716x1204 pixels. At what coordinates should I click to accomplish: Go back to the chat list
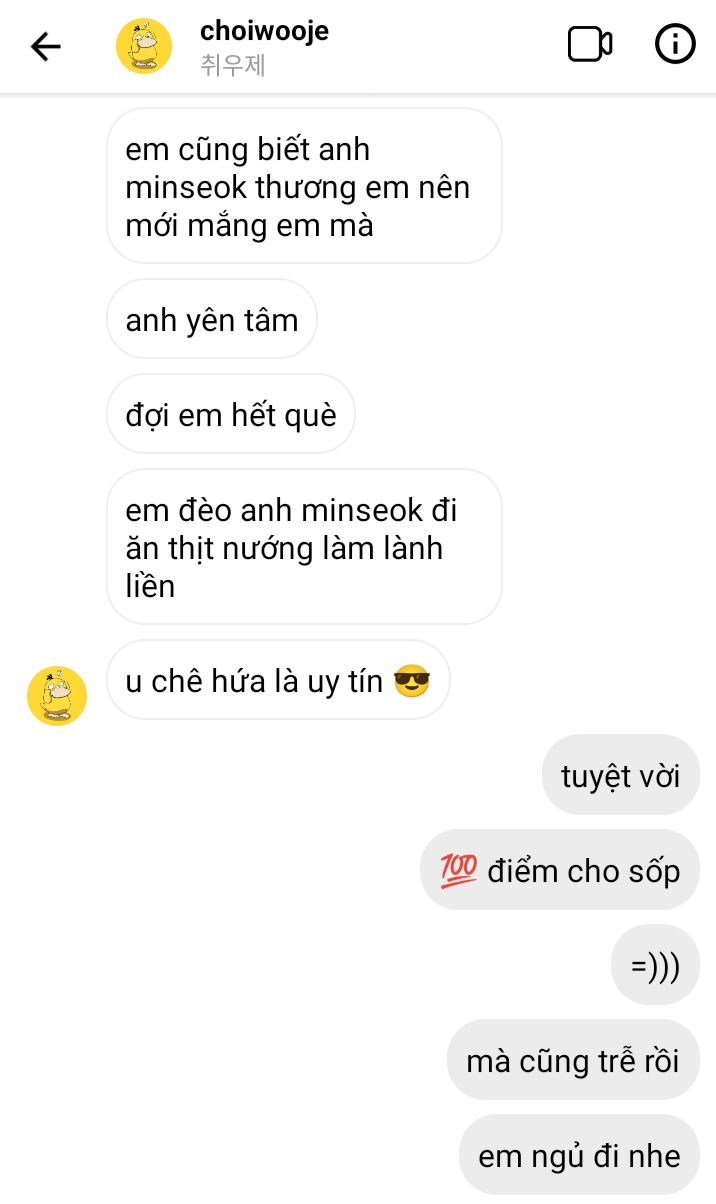(46, 46)
